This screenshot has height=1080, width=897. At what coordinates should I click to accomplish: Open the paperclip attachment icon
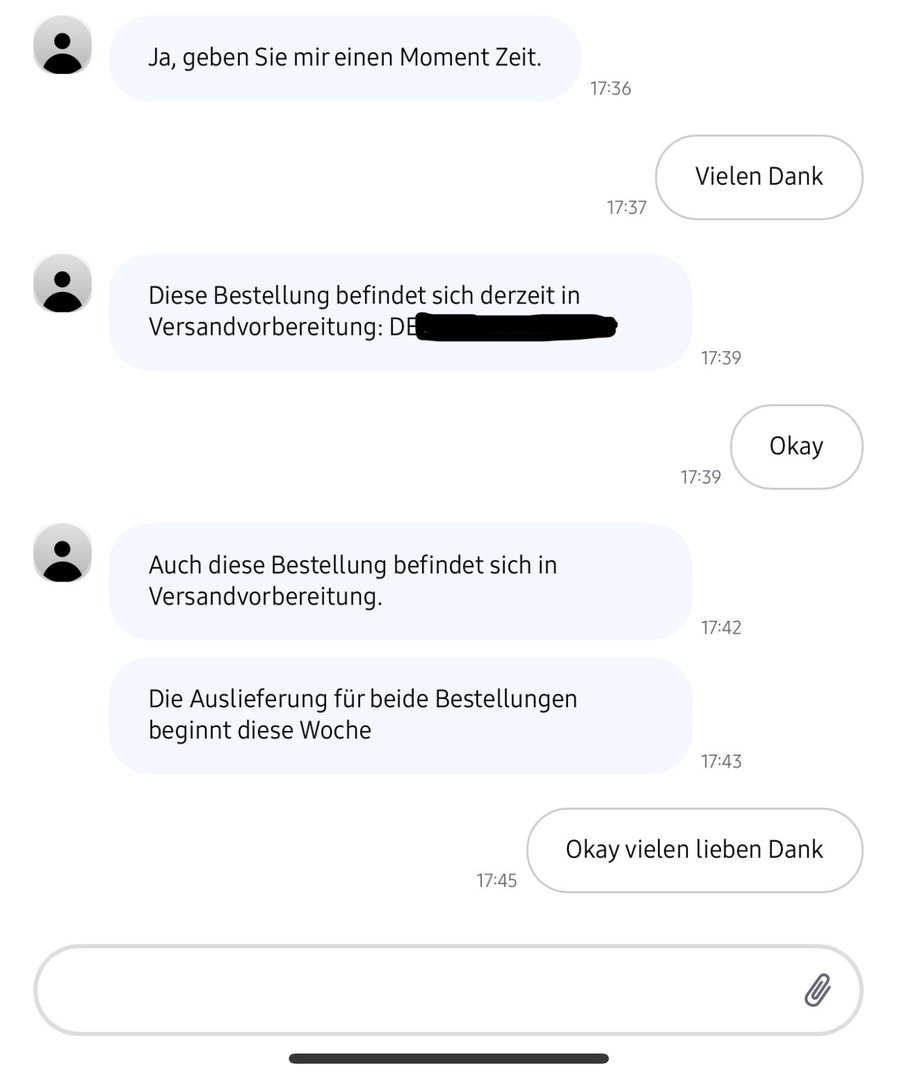817,990
